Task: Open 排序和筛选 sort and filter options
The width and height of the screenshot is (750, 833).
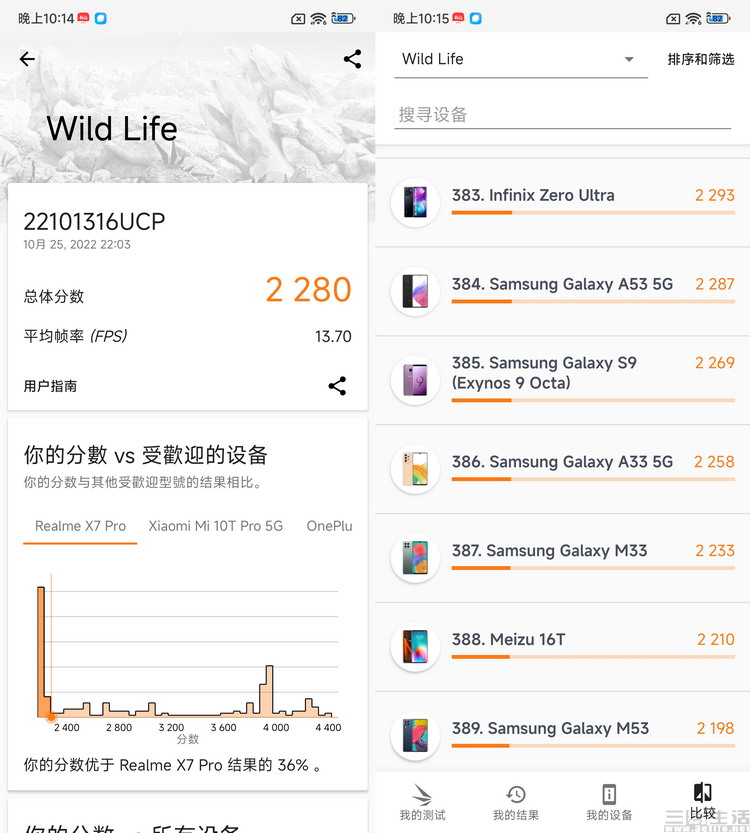Action: coord(701,59)
